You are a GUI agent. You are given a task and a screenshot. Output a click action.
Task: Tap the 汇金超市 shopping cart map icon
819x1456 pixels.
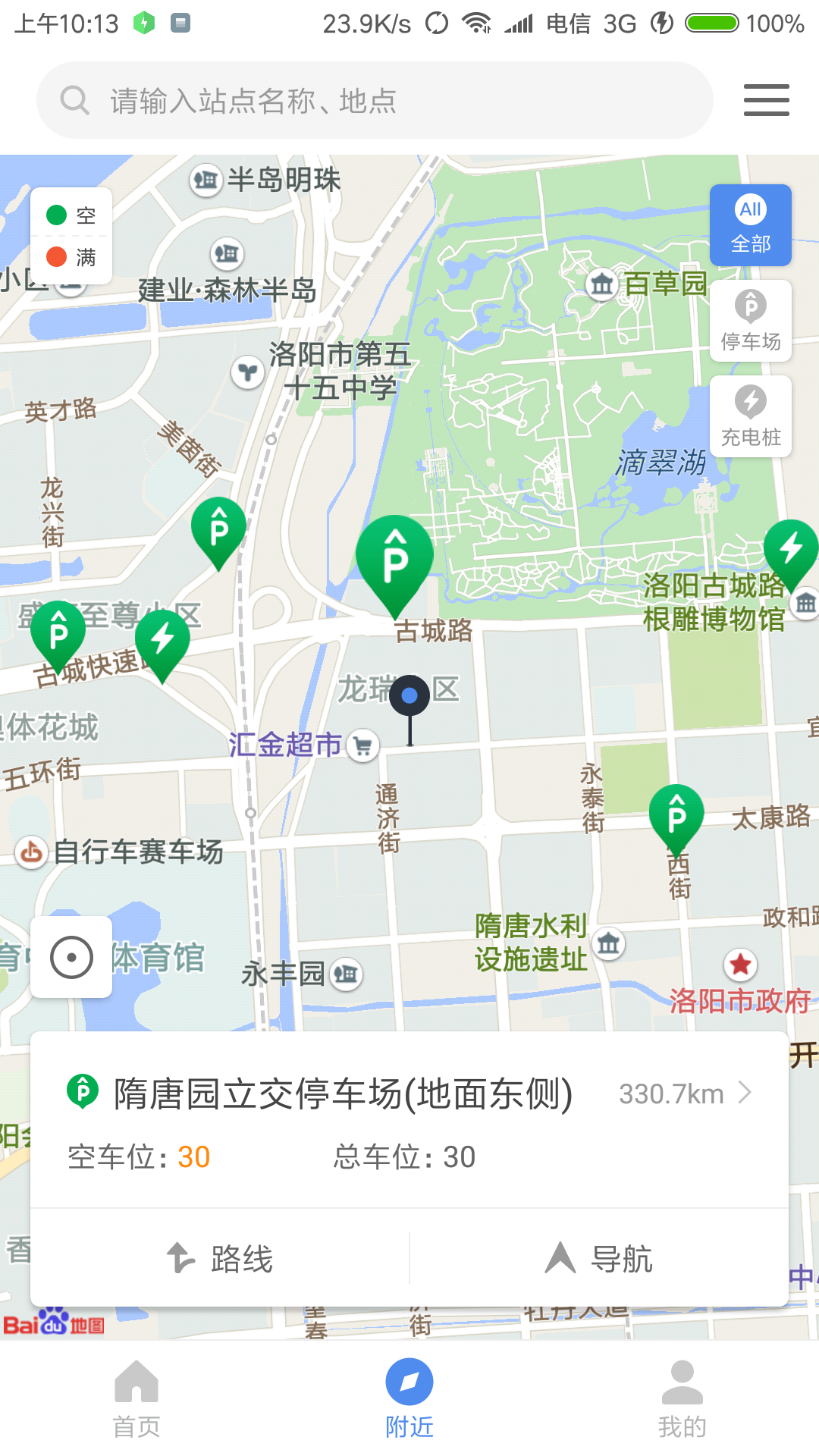364,745
